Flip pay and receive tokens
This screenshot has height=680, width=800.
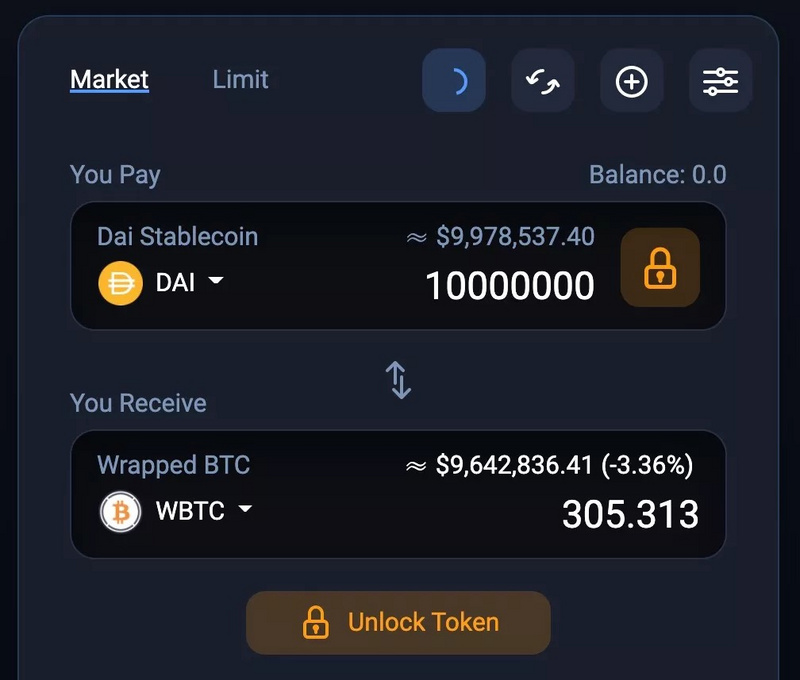pyautogui.click(x=399, y=381)
